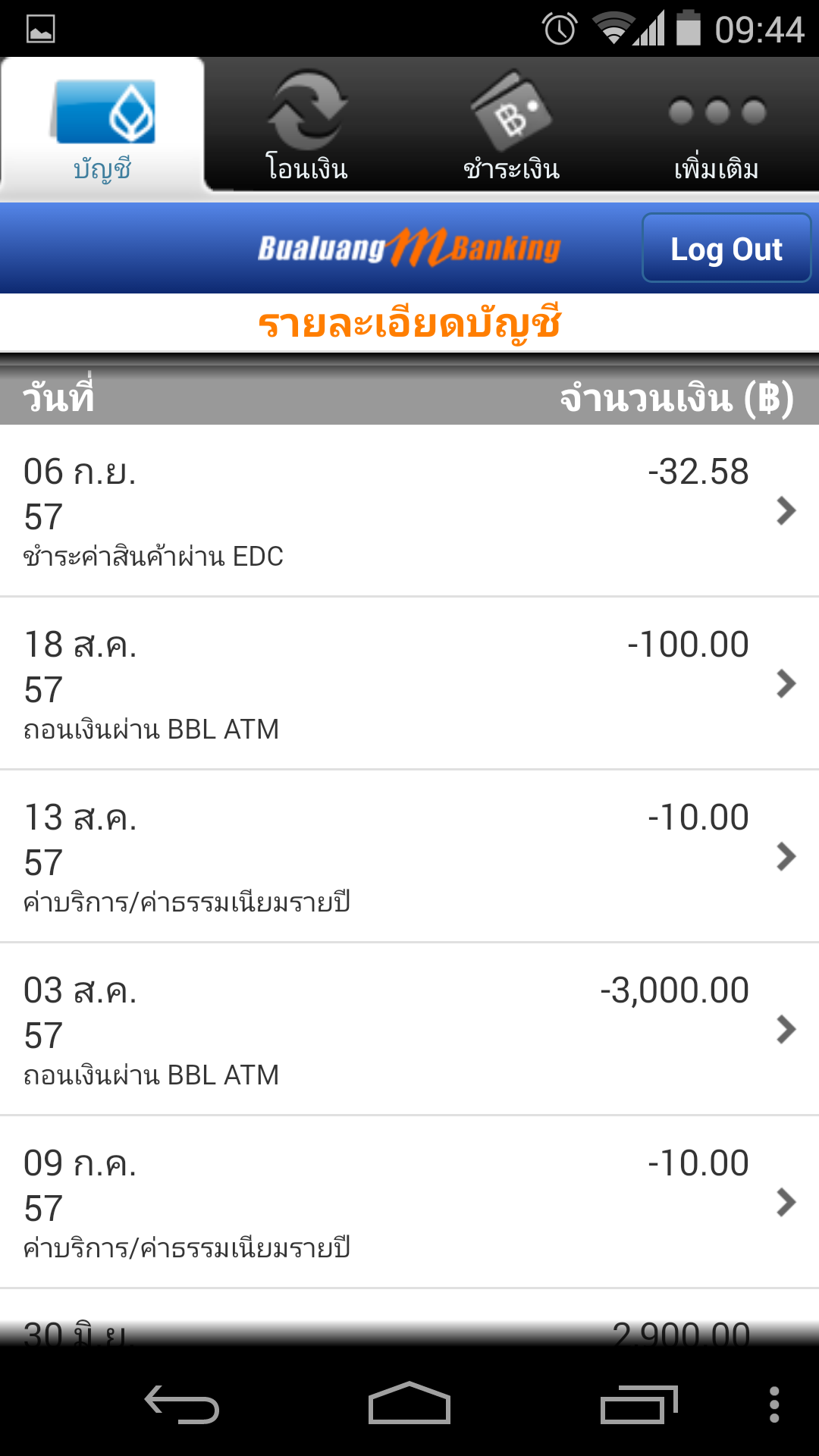The image size is (819, 1456).
Task: Open the 06 ก.ย. -32.58 transaction
Action: (409, 510)
